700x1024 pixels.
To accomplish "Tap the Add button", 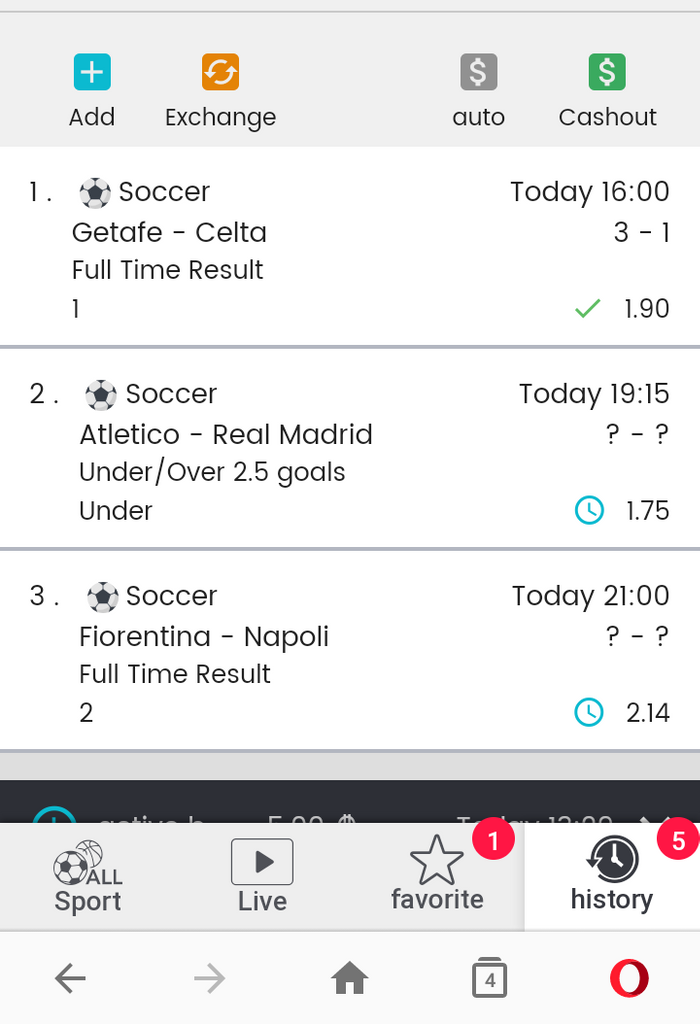I will point(92,92).
